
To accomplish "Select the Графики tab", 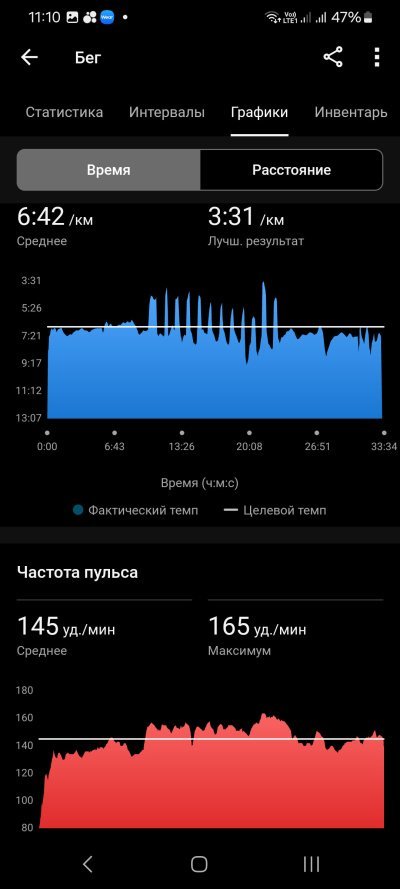I will tap(259, 112).
